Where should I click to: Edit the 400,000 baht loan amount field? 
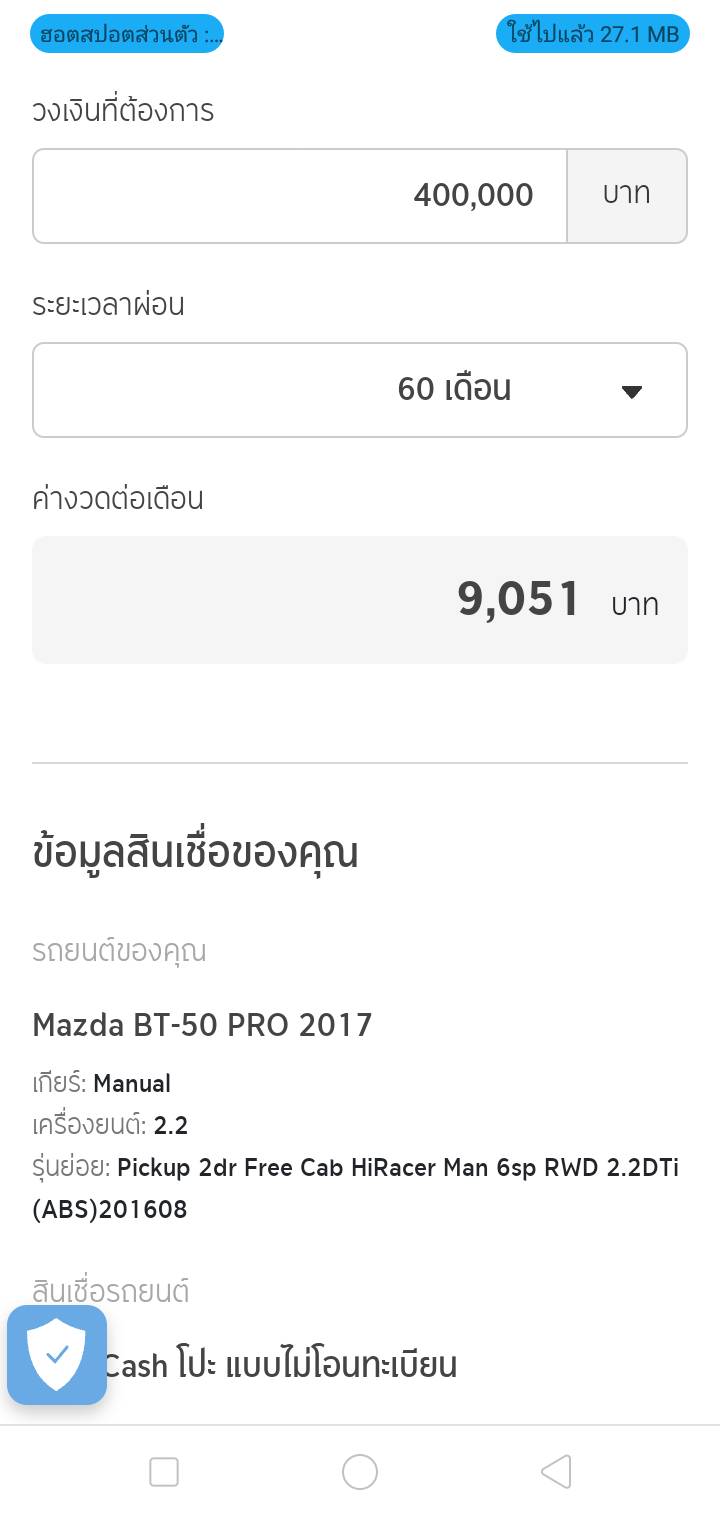pyautogui.click(x=300, y=196)
